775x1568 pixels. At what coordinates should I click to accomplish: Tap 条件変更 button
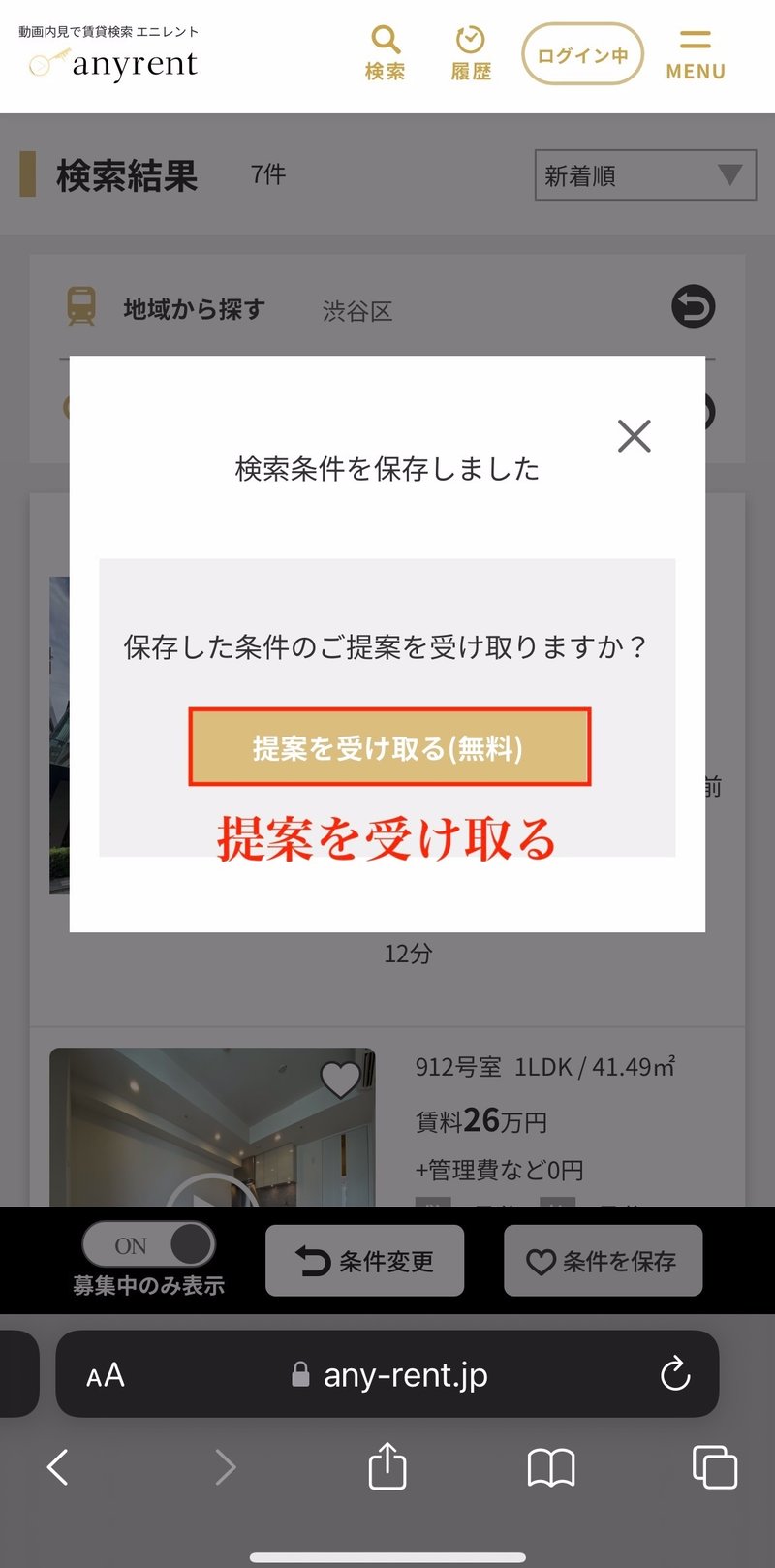coord(365,1261)
